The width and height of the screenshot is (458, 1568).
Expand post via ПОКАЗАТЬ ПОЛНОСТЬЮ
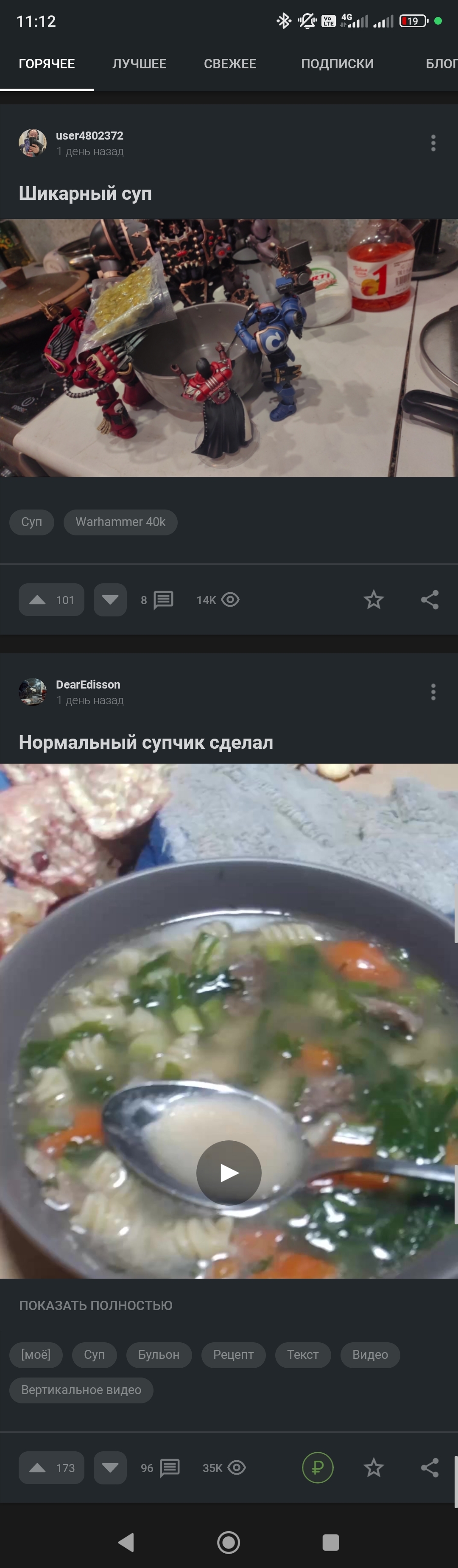(x=95, y=1305)
